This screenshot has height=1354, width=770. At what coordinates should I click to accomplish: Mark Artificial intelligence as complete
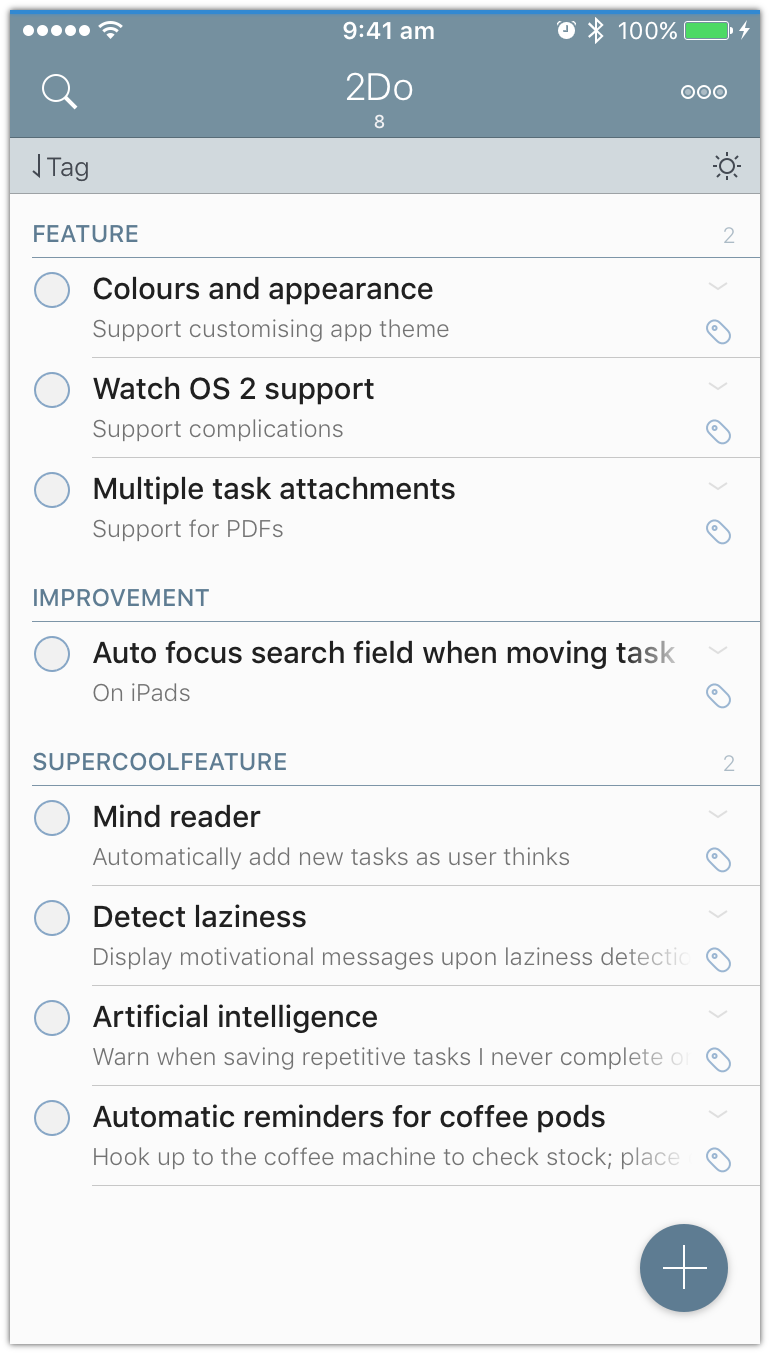click(52, 1018)
